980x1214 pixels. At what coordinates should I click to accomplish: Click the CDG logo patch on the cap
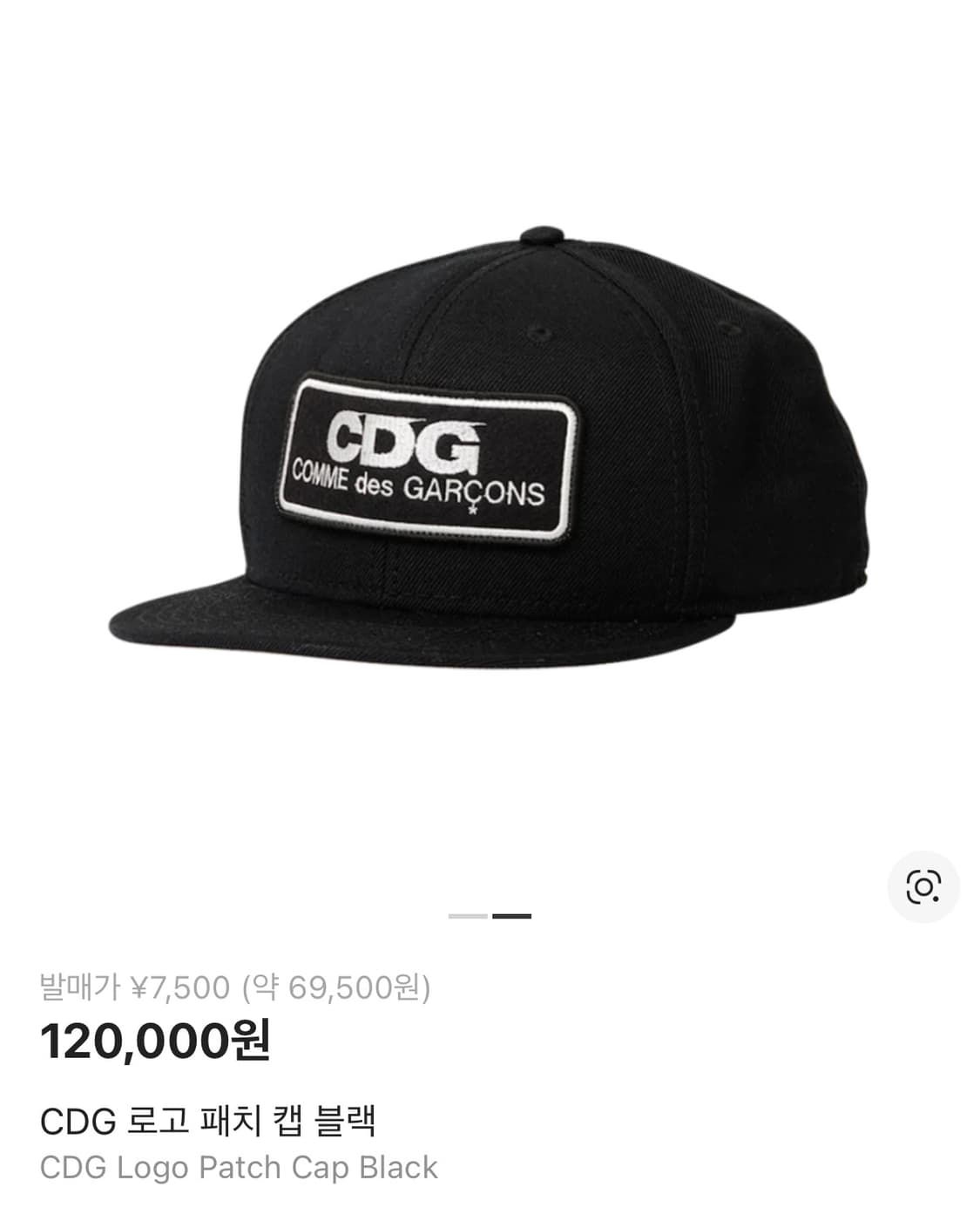[x=433, y=458]
